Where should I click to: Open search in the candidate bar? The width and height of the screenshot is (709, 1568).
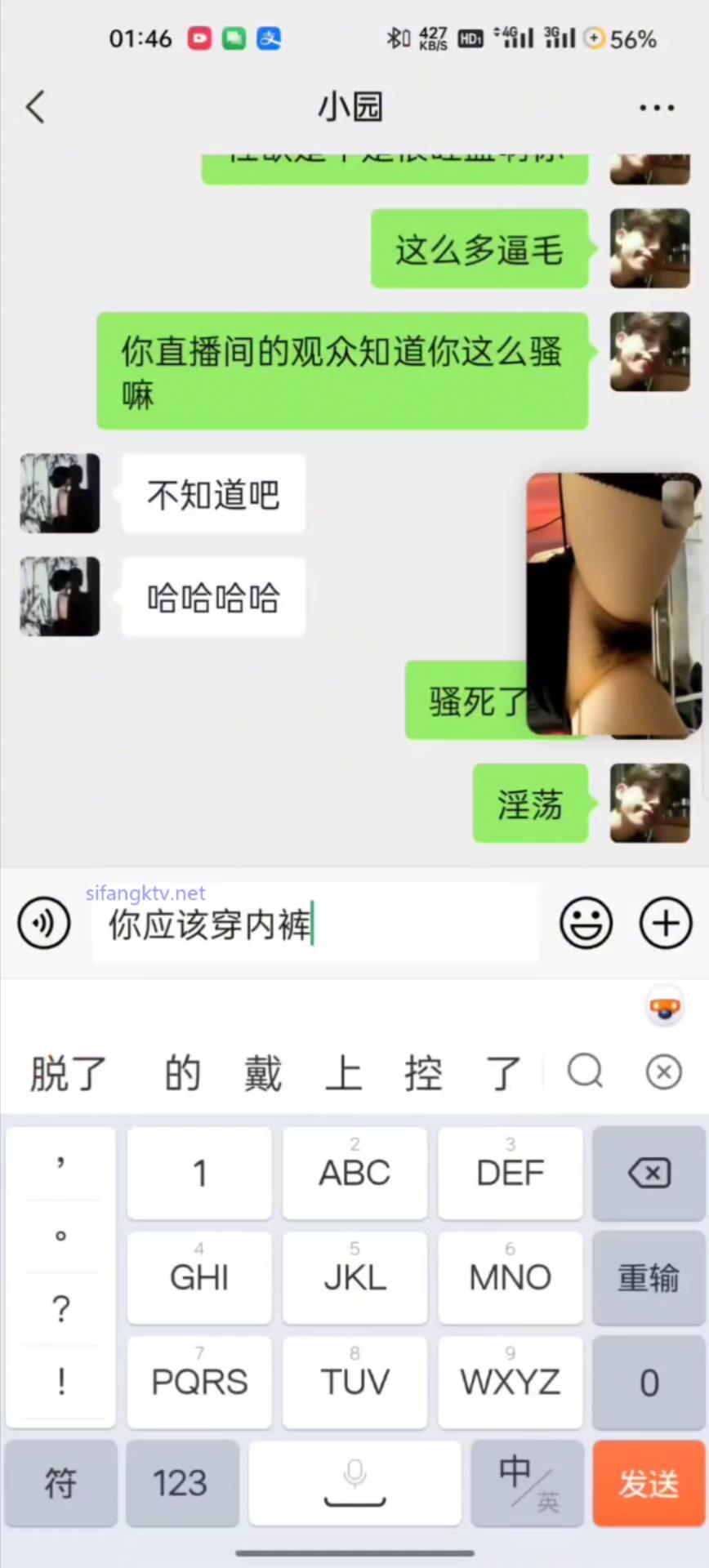coord(585,1071)
